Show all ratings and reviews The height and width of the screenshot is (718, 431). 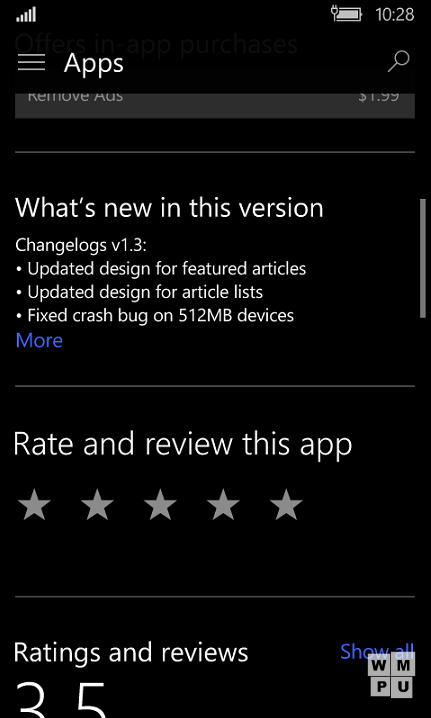point(377,651)
